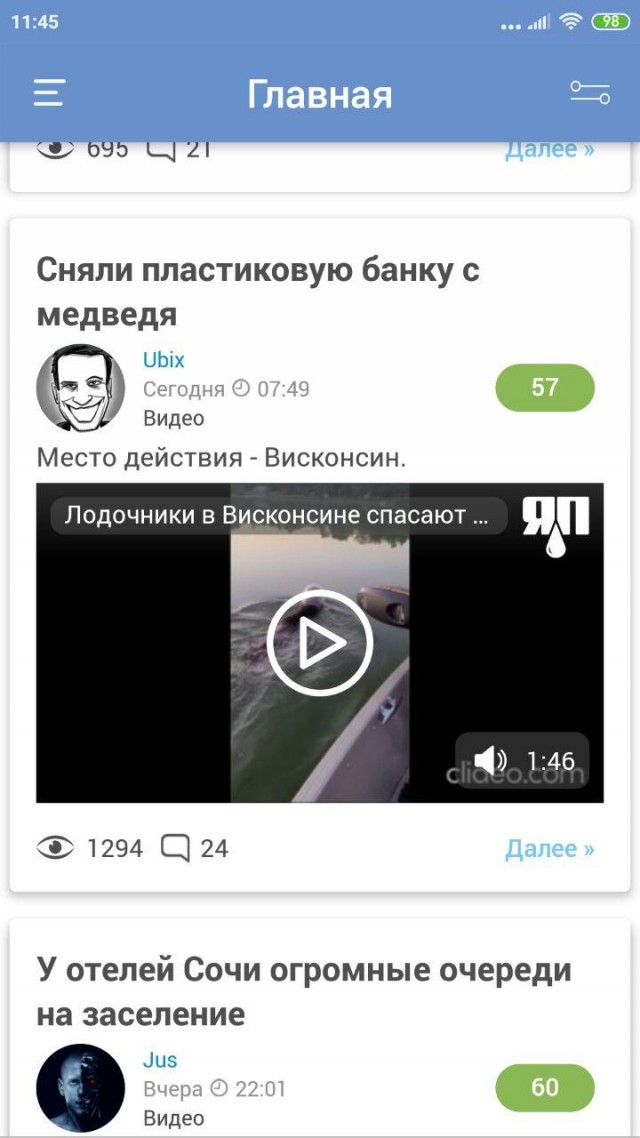Play the Wisconsin bear rescue video
Image resolution: width=640 pixels, height=1138 pixels.
click(x=319, y=643)
